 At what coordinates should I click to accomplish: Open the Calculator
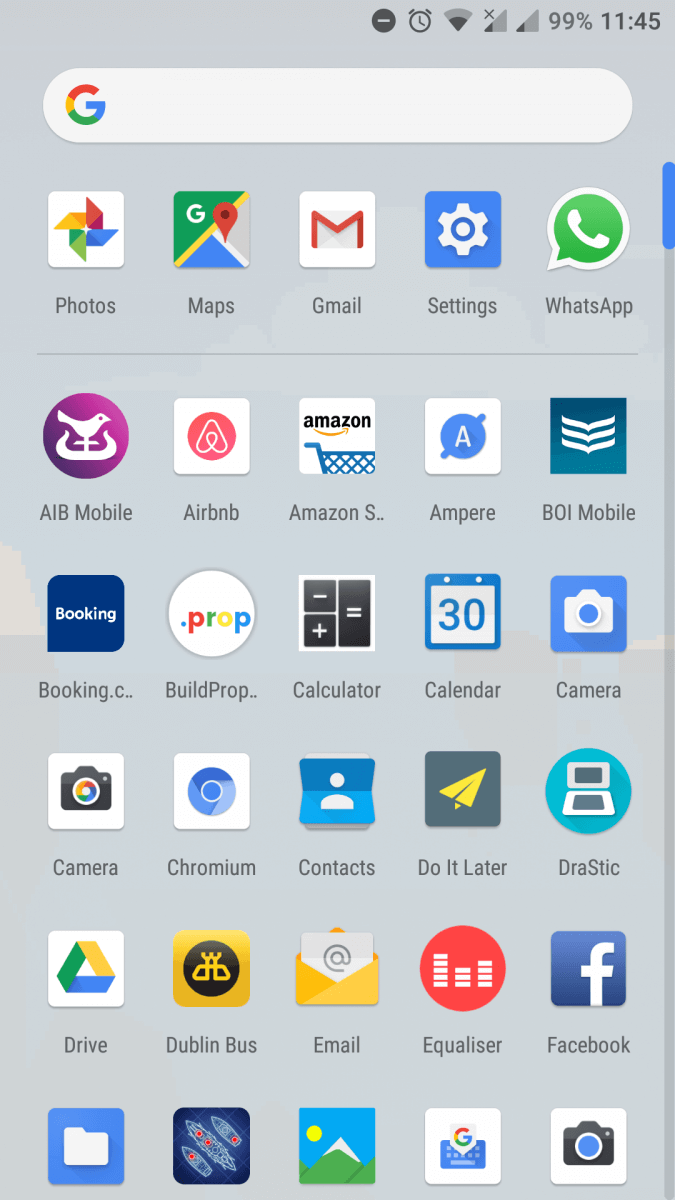337,613
